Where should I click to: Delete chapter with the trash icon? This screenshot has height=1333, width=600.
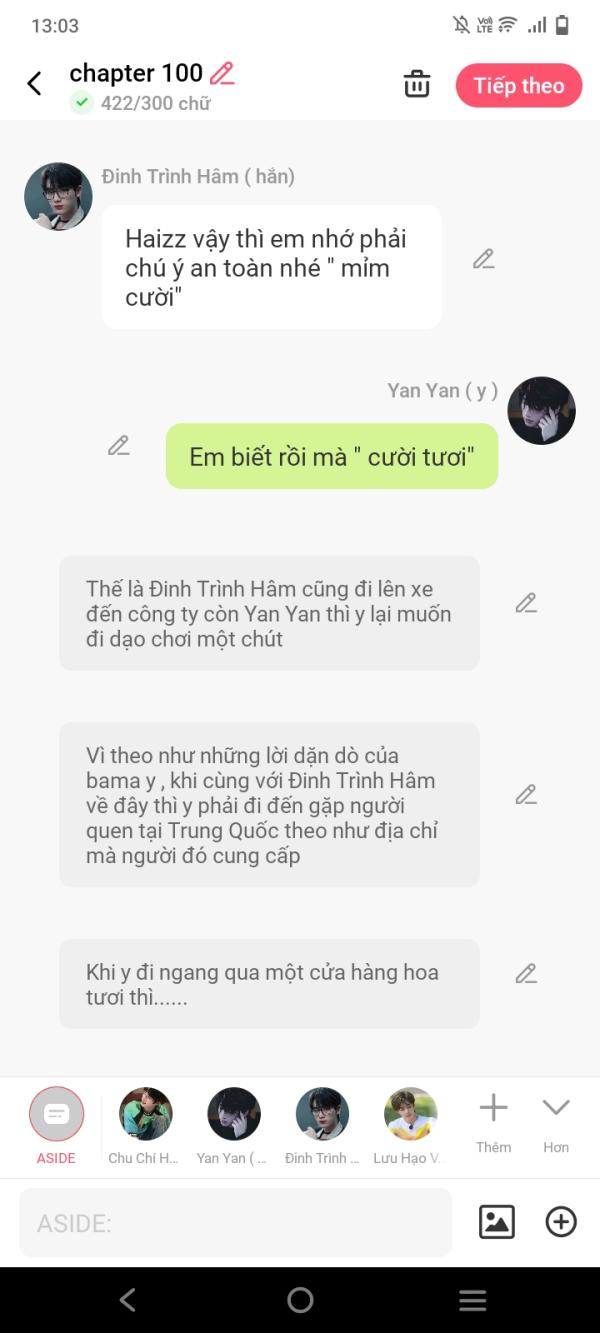[x=417, y=85]
